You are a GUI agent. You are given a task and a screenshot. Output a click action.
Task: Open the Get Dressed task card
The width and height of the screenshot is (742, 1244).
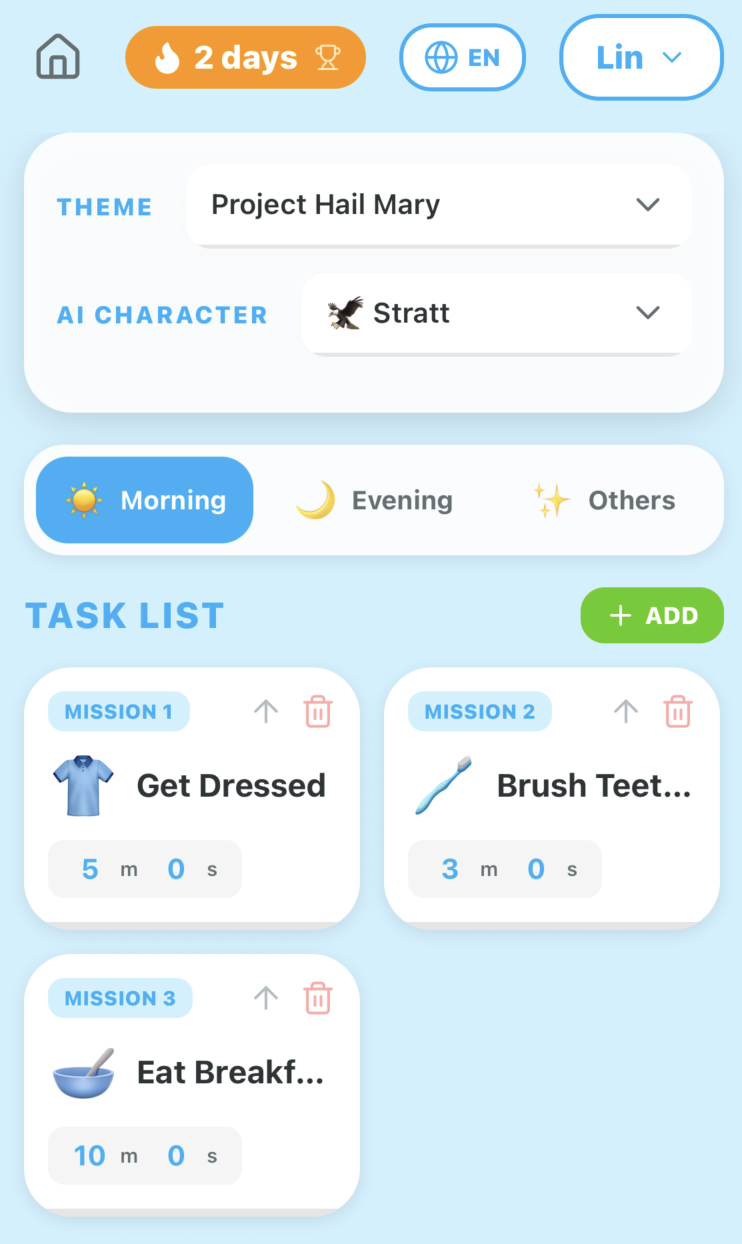(230, 786)
